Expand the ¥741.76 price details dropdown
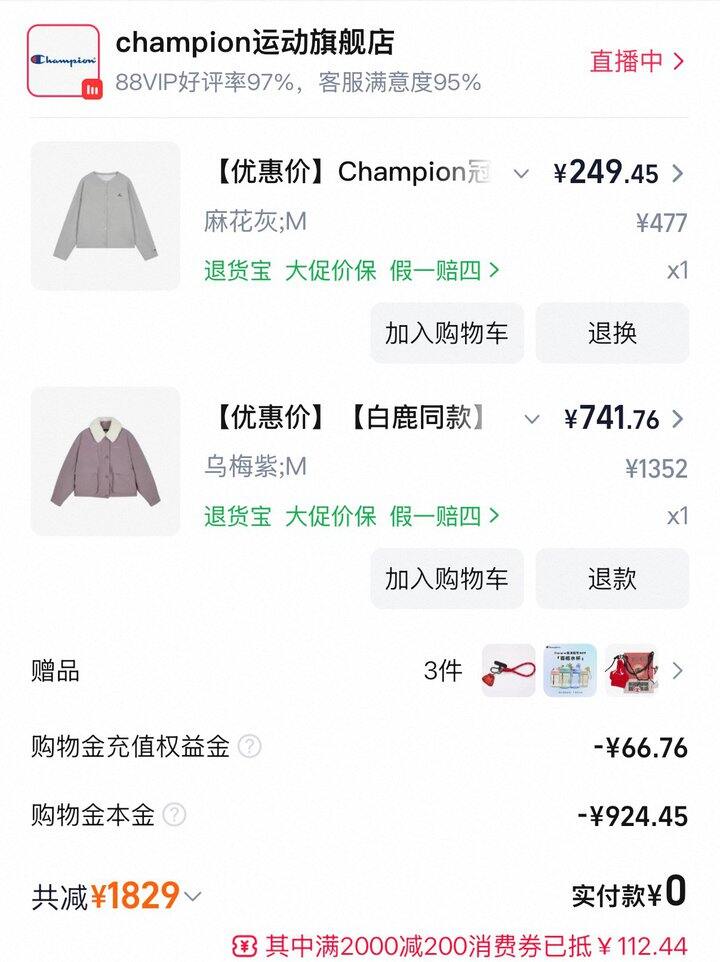This screenshot has width=720, height=962. coord(532,419)
